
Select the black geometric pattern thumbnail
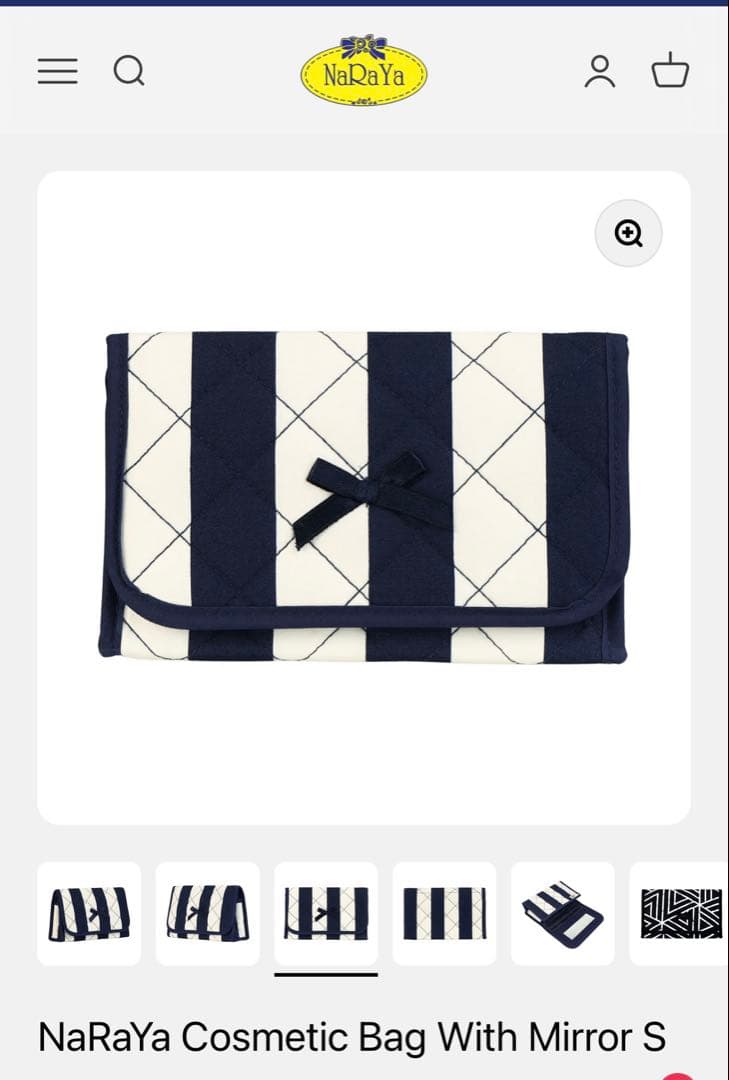pyautogui.click(x=679, y=913)
